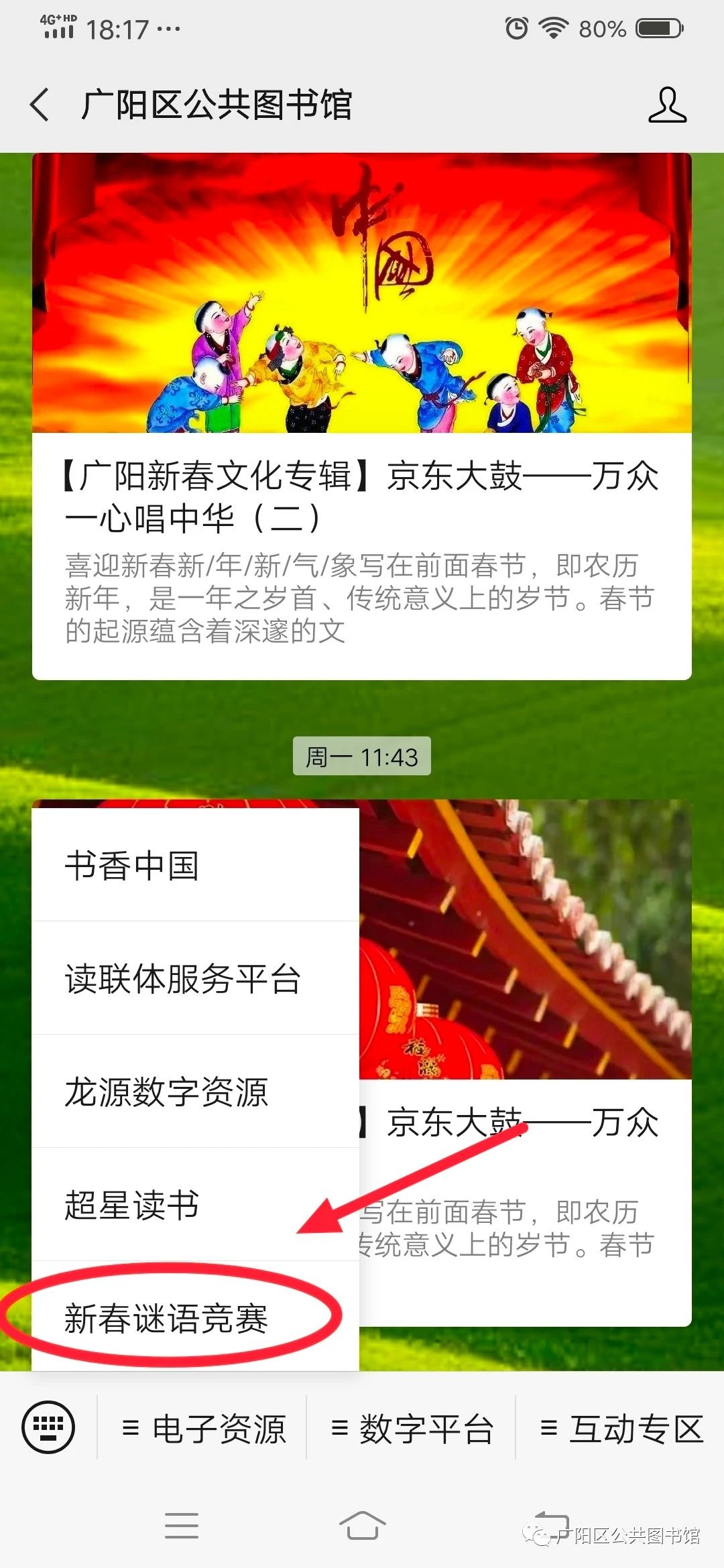Open the account profile icon

click(667, 105)
